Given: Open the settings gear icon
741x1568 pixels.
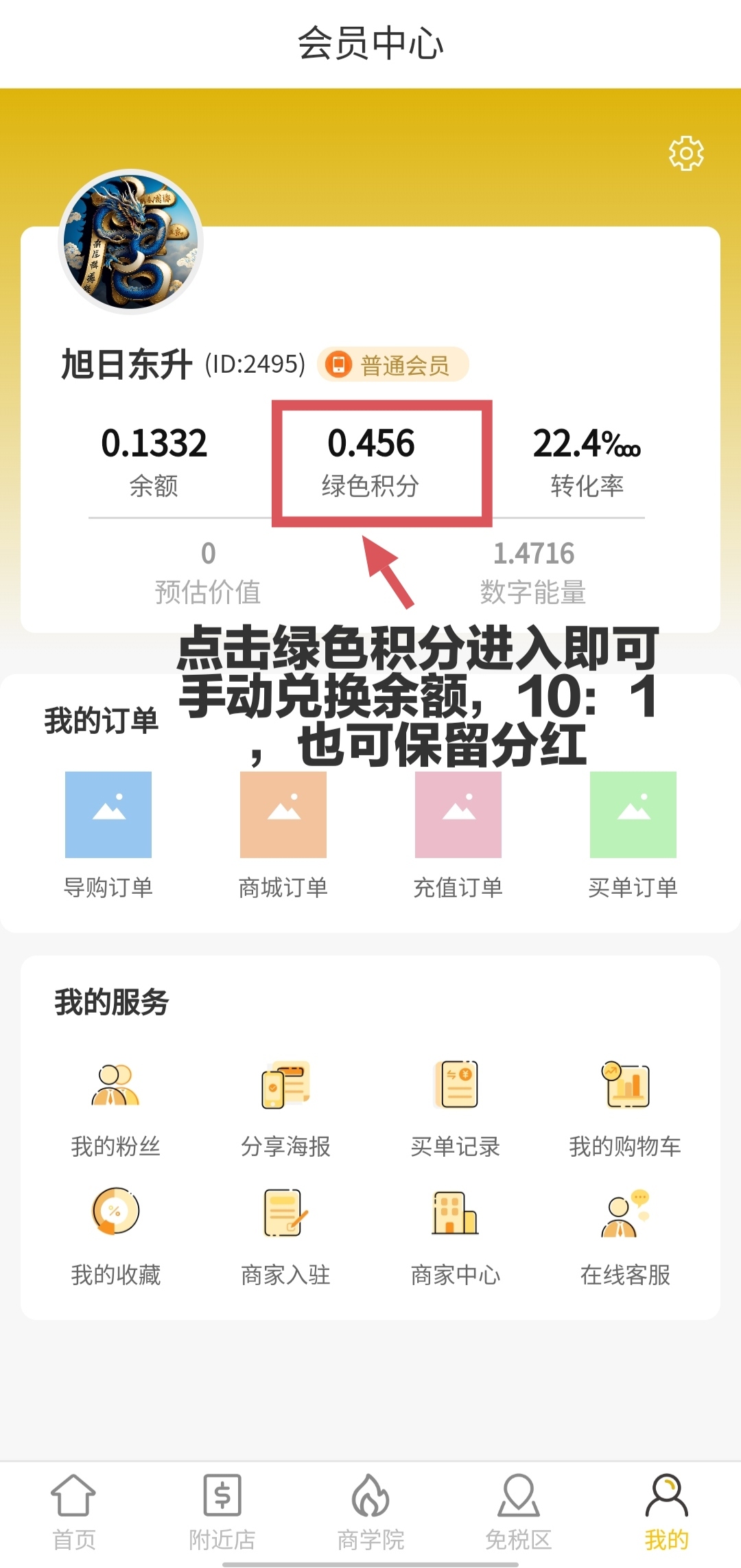Looking at the screenshot, I should (686, 153).
